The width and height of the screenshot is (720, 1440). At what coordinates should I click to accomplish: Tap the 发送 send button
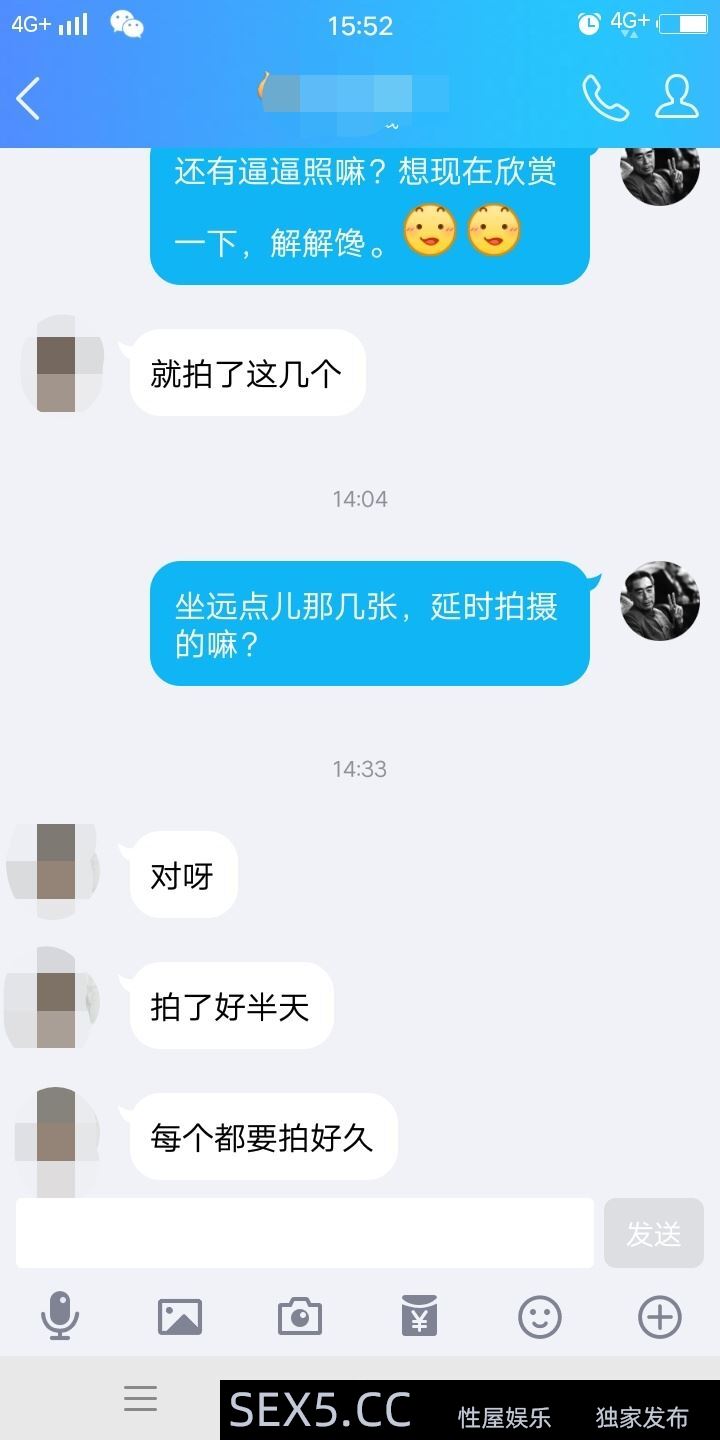(x=654, y=1233)
